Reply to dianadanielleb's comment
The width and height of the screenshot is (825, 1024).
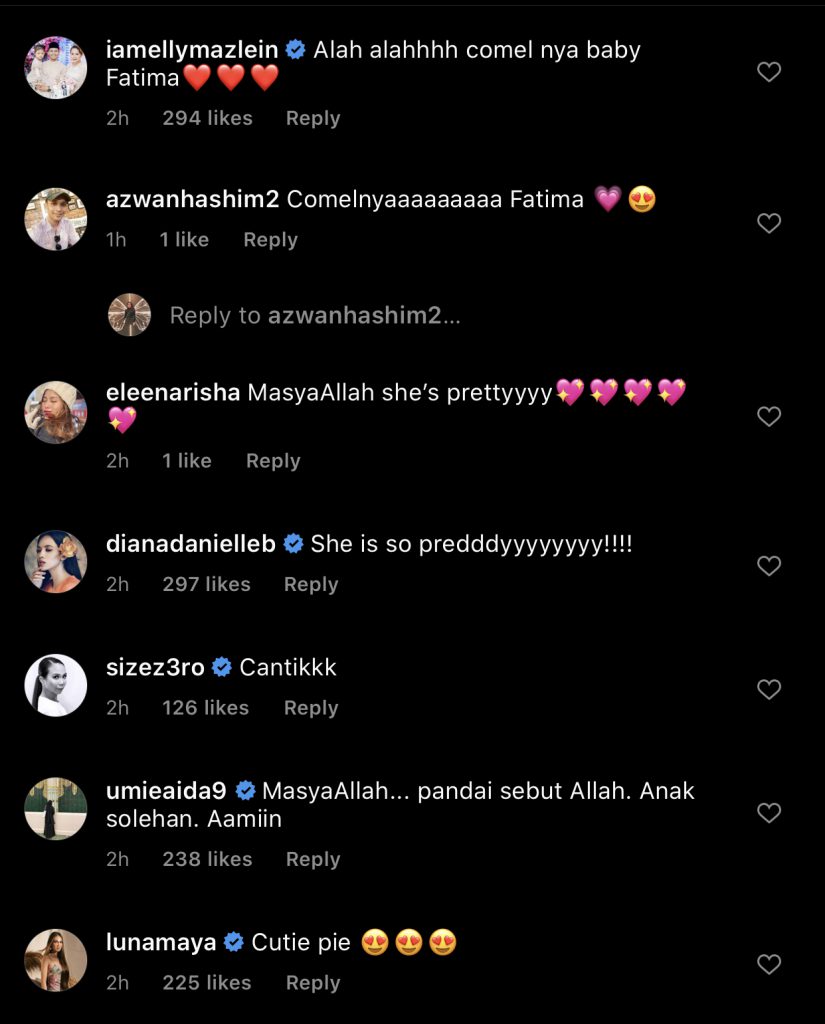(311, 584)
